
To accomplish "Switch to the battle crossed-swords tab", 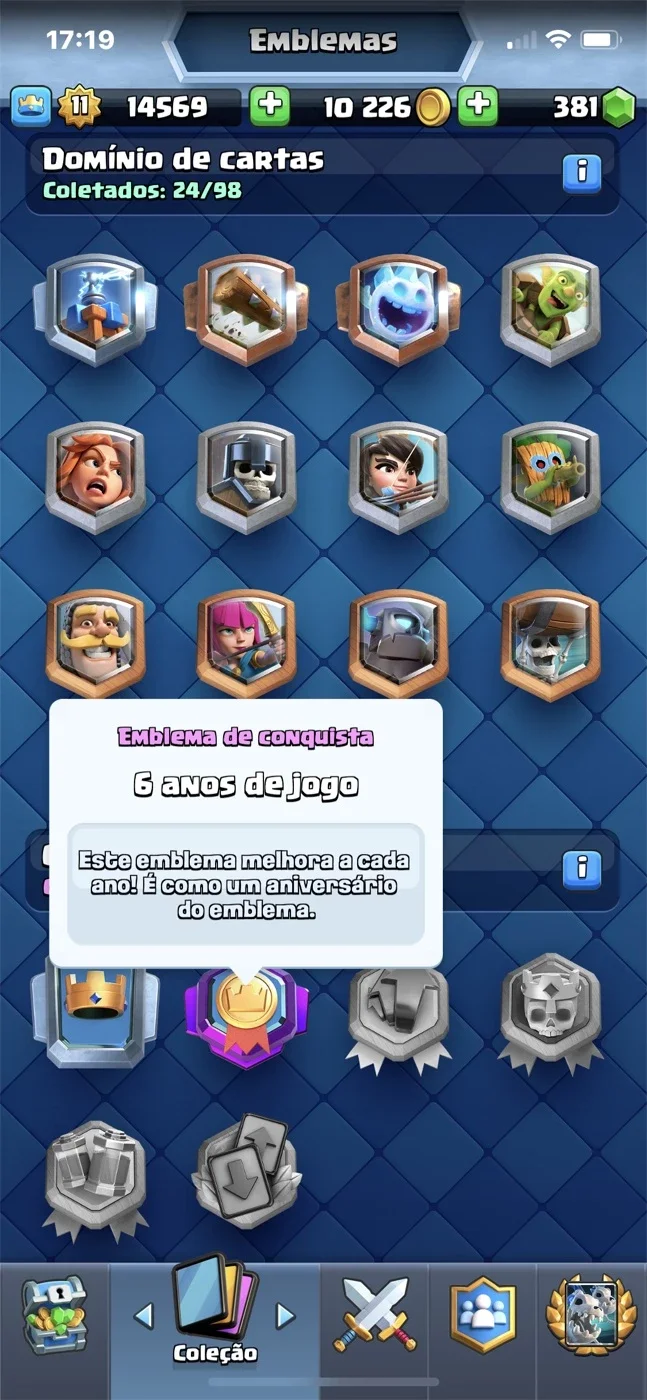I will [374, 1315].
